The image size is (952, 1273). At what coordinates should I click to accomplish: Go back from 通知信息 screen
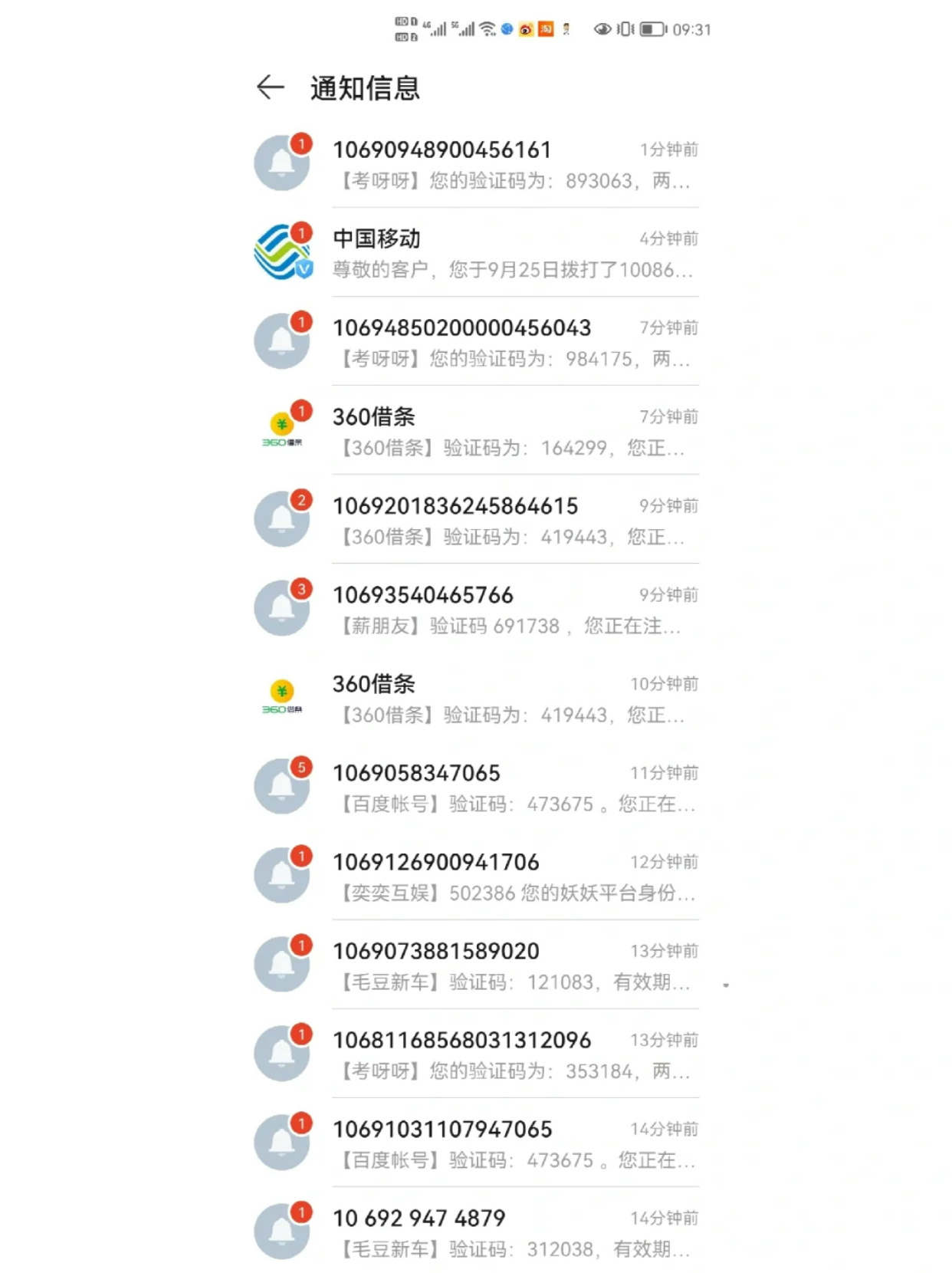(270, 87)
